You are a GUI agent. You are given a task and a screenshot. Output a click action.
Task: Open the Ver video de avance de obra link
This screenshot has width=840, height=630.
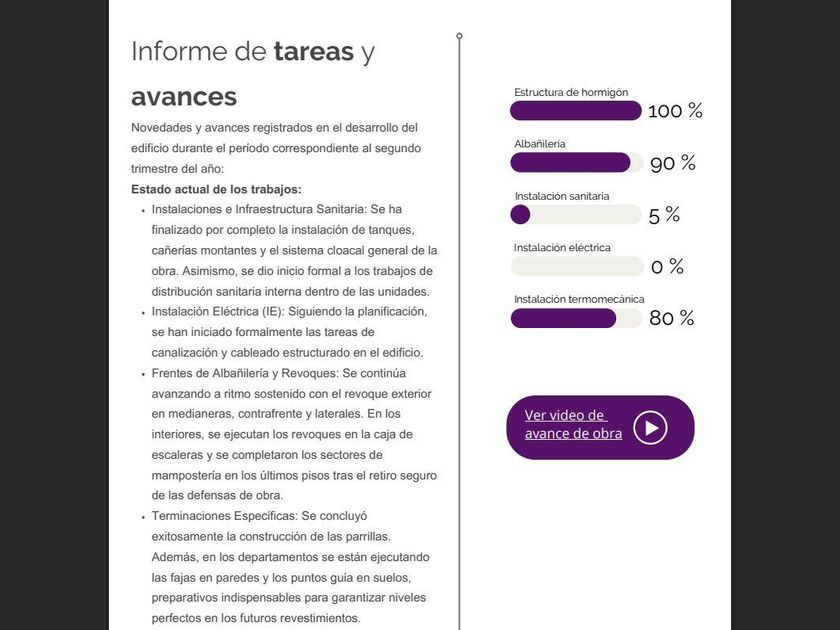(x=573, y=424)
